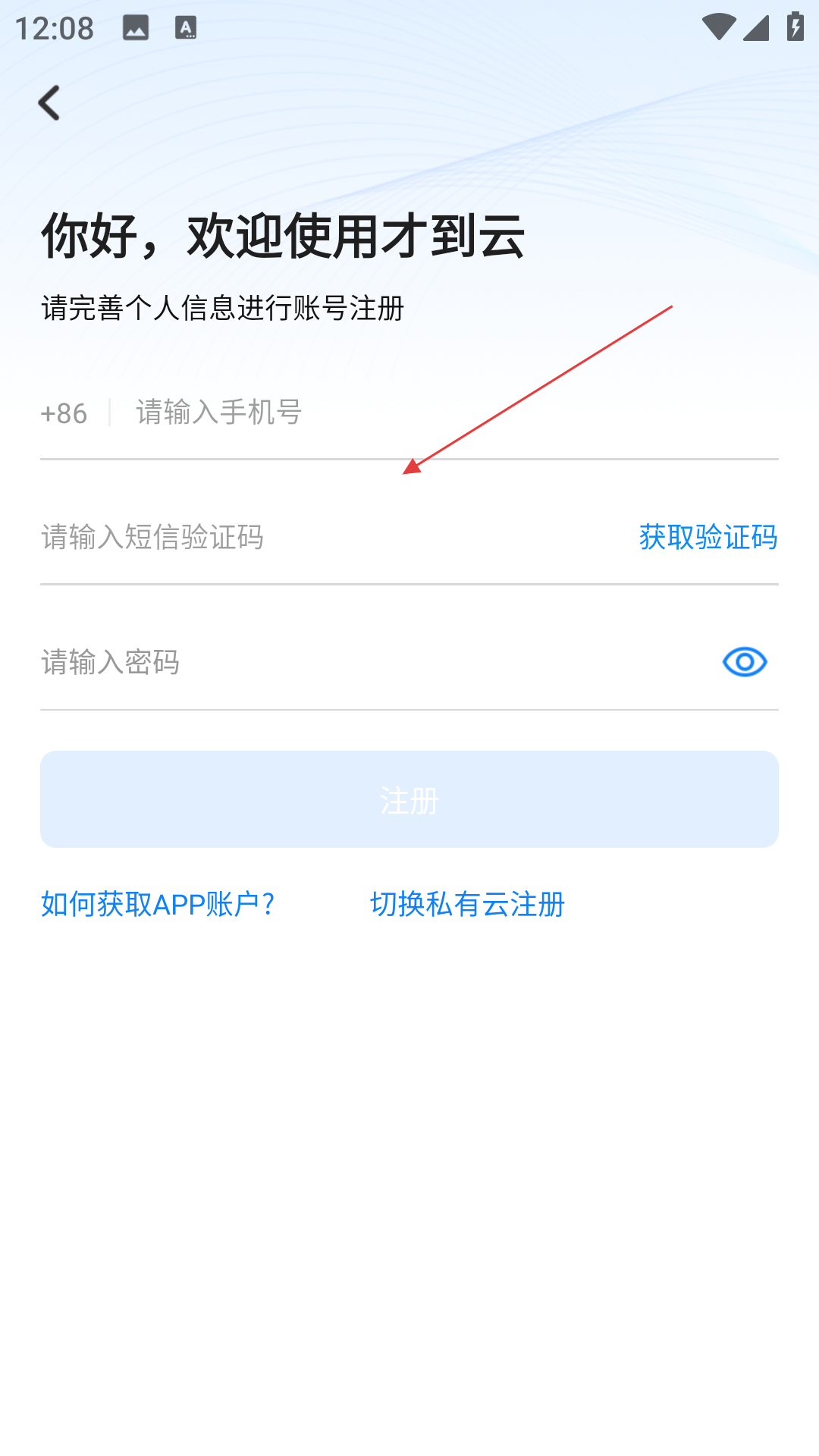Focus the password input field
The width and height of the screenshot is (819, 1456).
point(364,663)
